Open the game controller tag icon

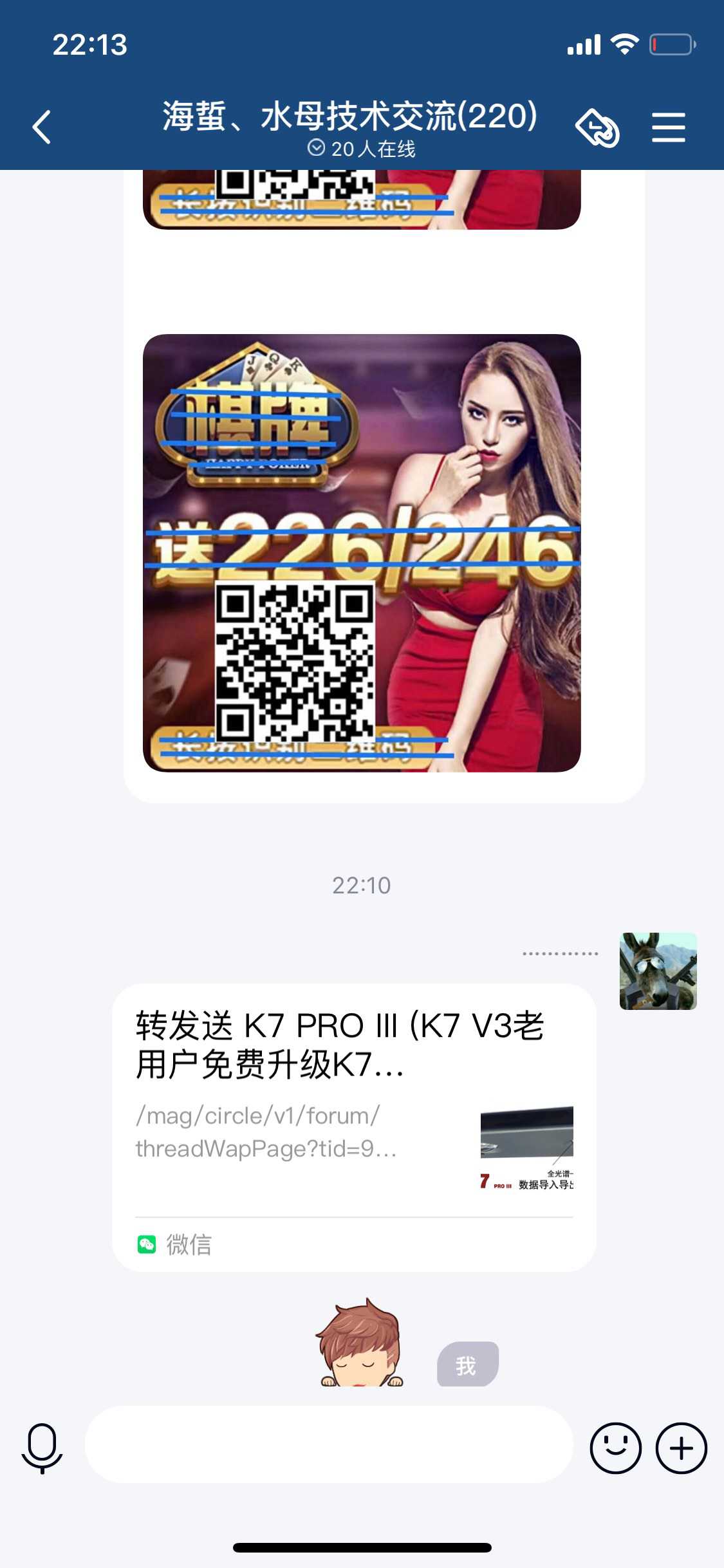coord(597,127)
